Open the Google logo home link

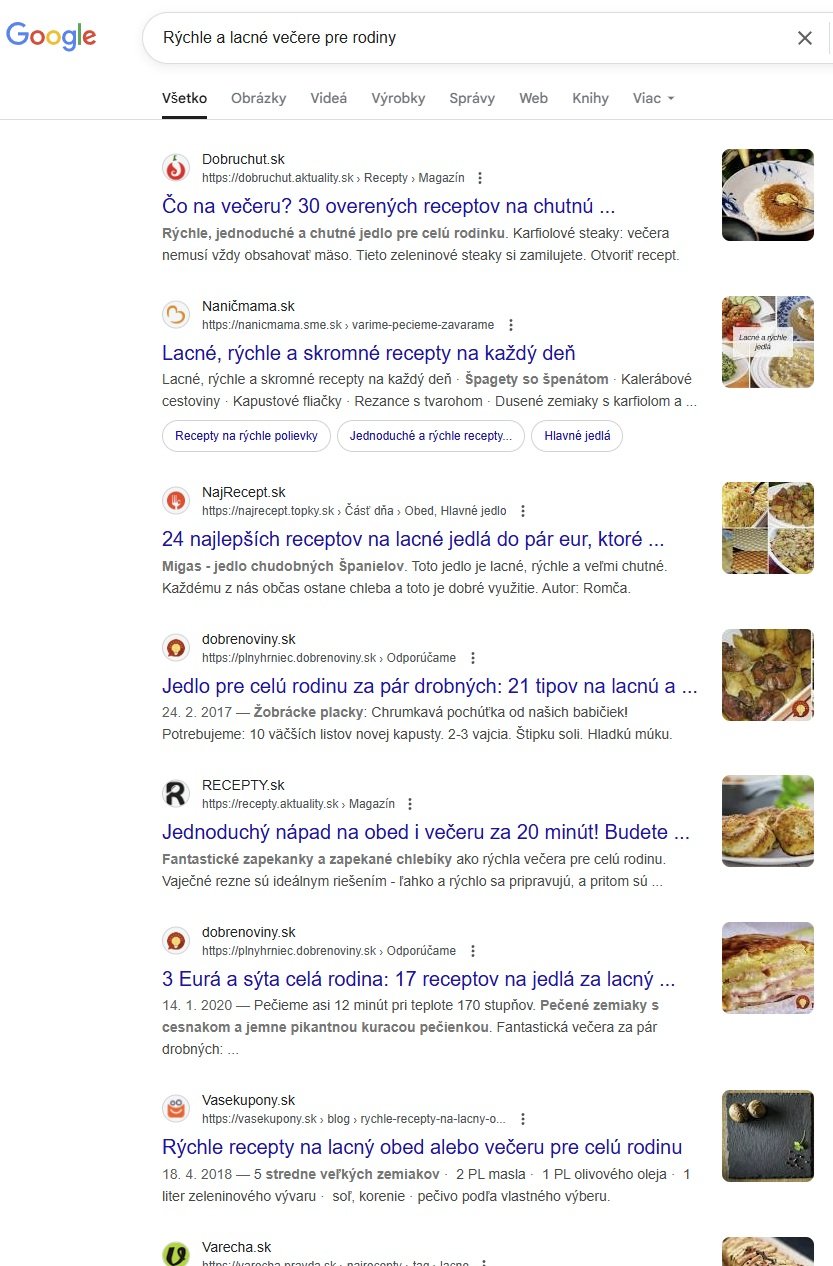(51, 37)
